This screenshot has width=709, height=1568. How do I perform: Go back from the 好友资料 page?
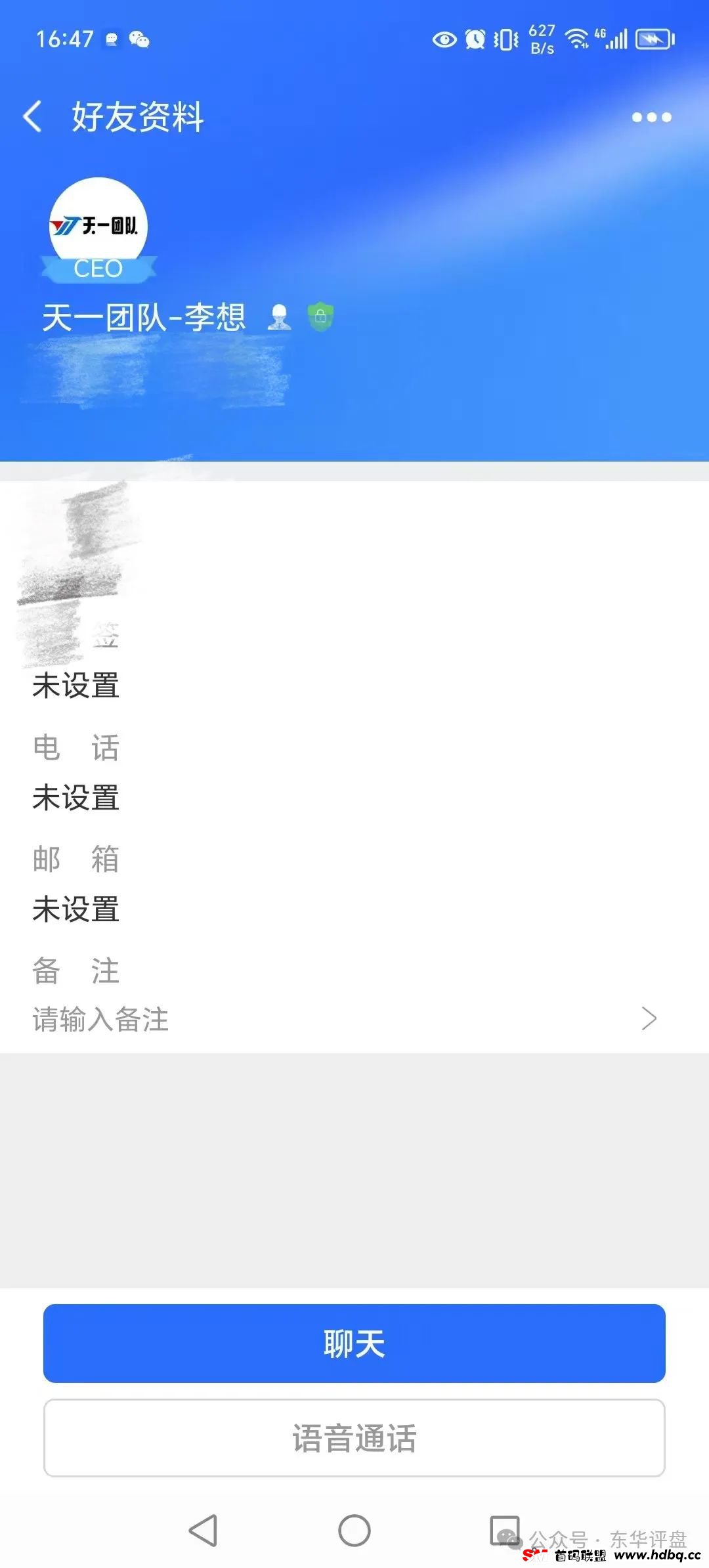pos(32,117)
